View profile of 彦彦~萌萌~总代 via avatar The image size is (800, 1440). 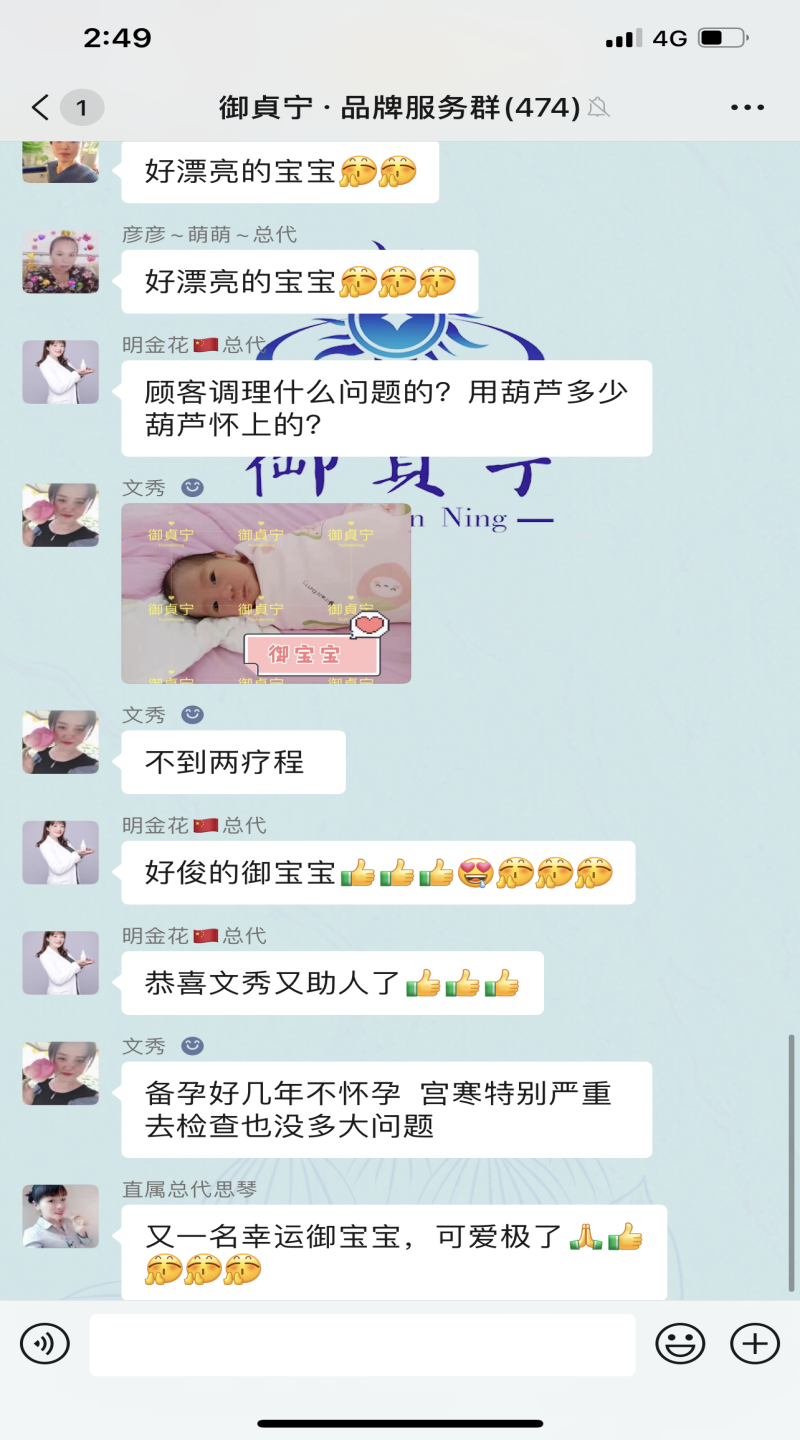[x=61, y=262]
